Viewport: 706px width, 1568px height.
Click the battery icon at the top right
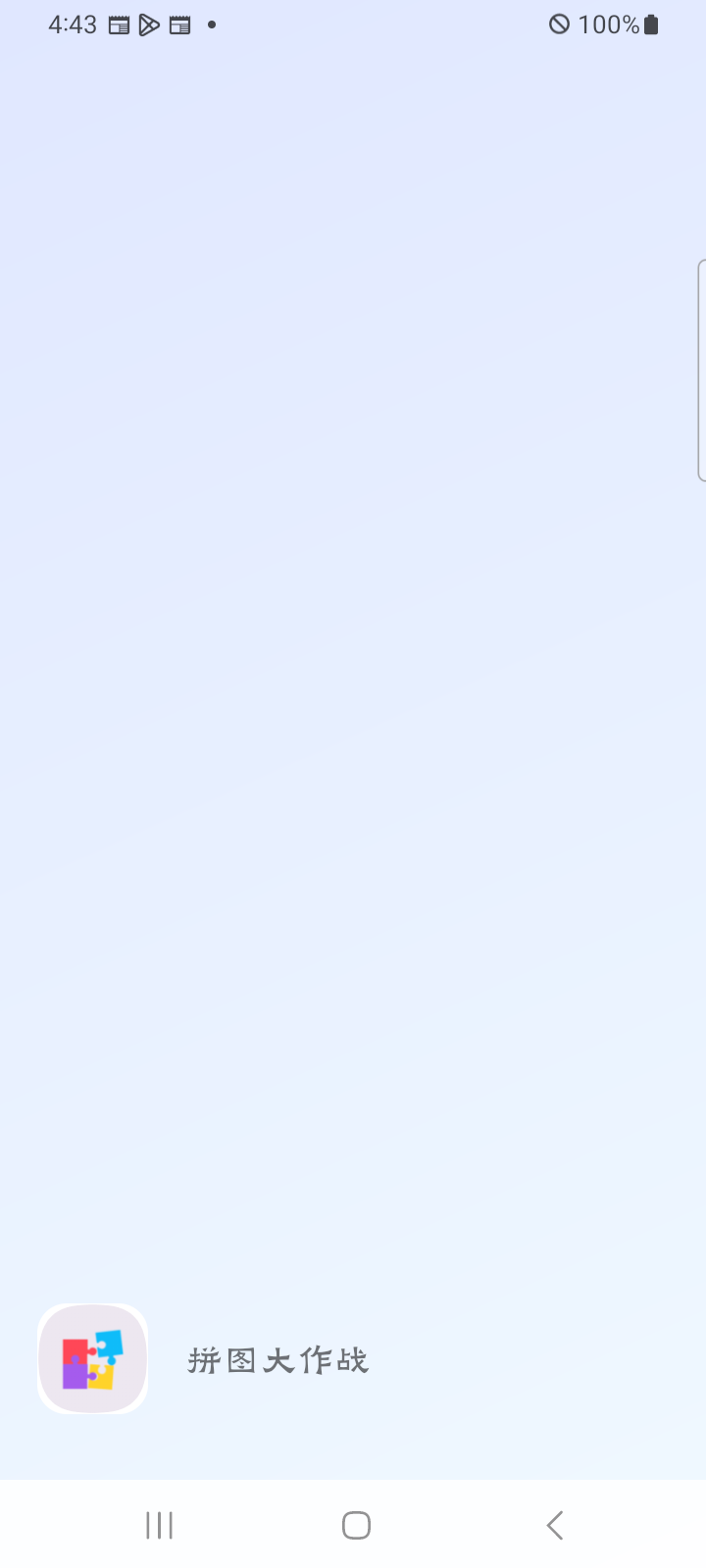[650, 24]
